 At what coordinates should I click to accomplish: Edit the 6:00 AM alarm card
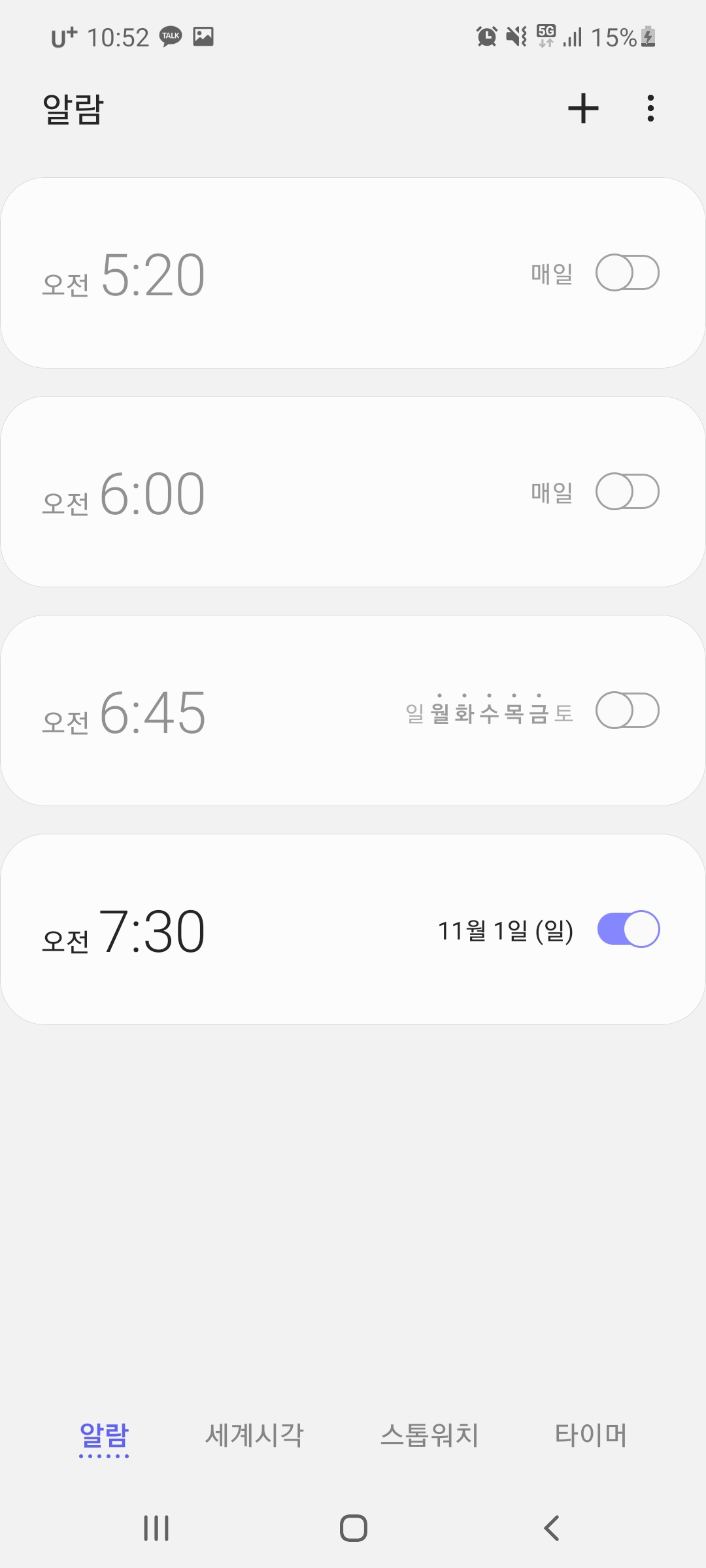tap(294, 492)
